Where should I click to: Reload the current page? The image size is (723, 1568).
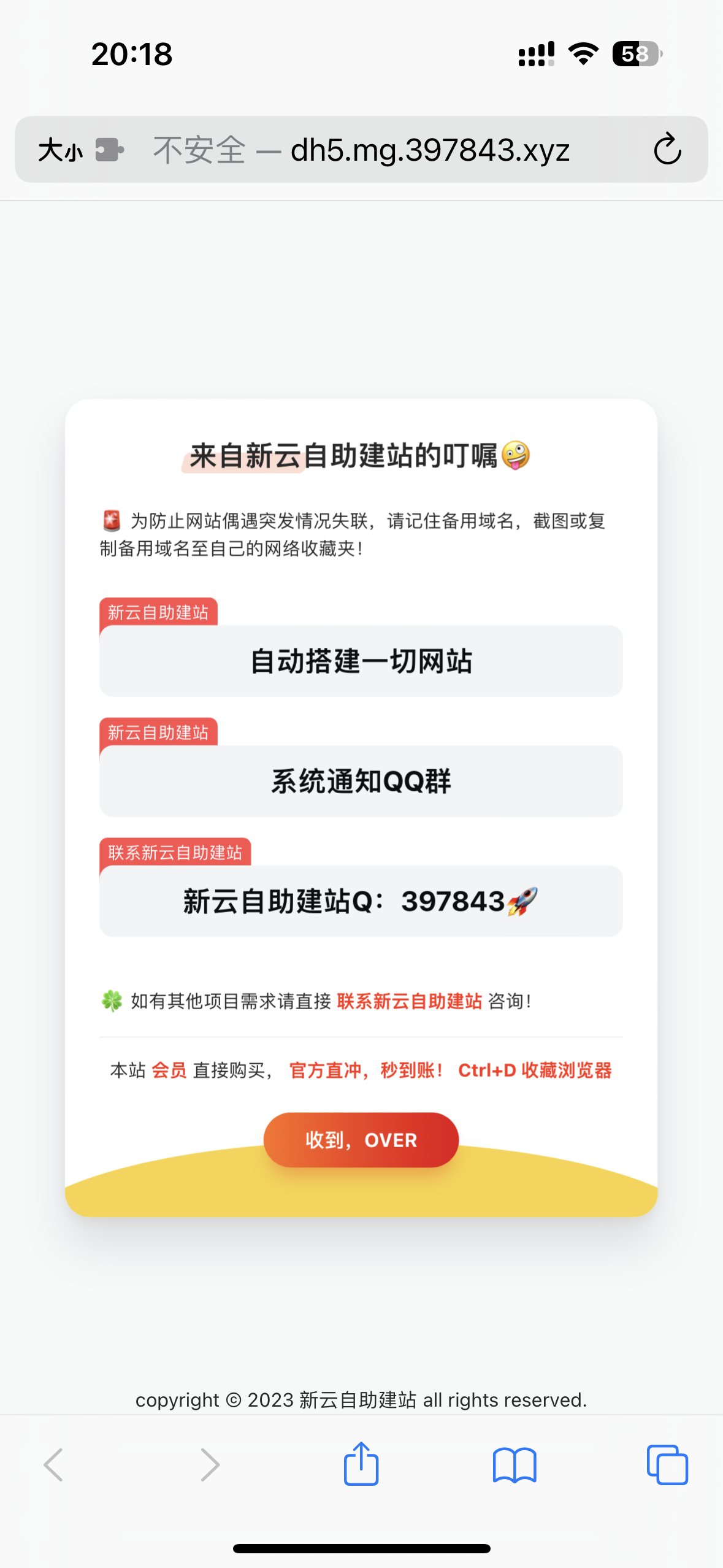point(667,150)
